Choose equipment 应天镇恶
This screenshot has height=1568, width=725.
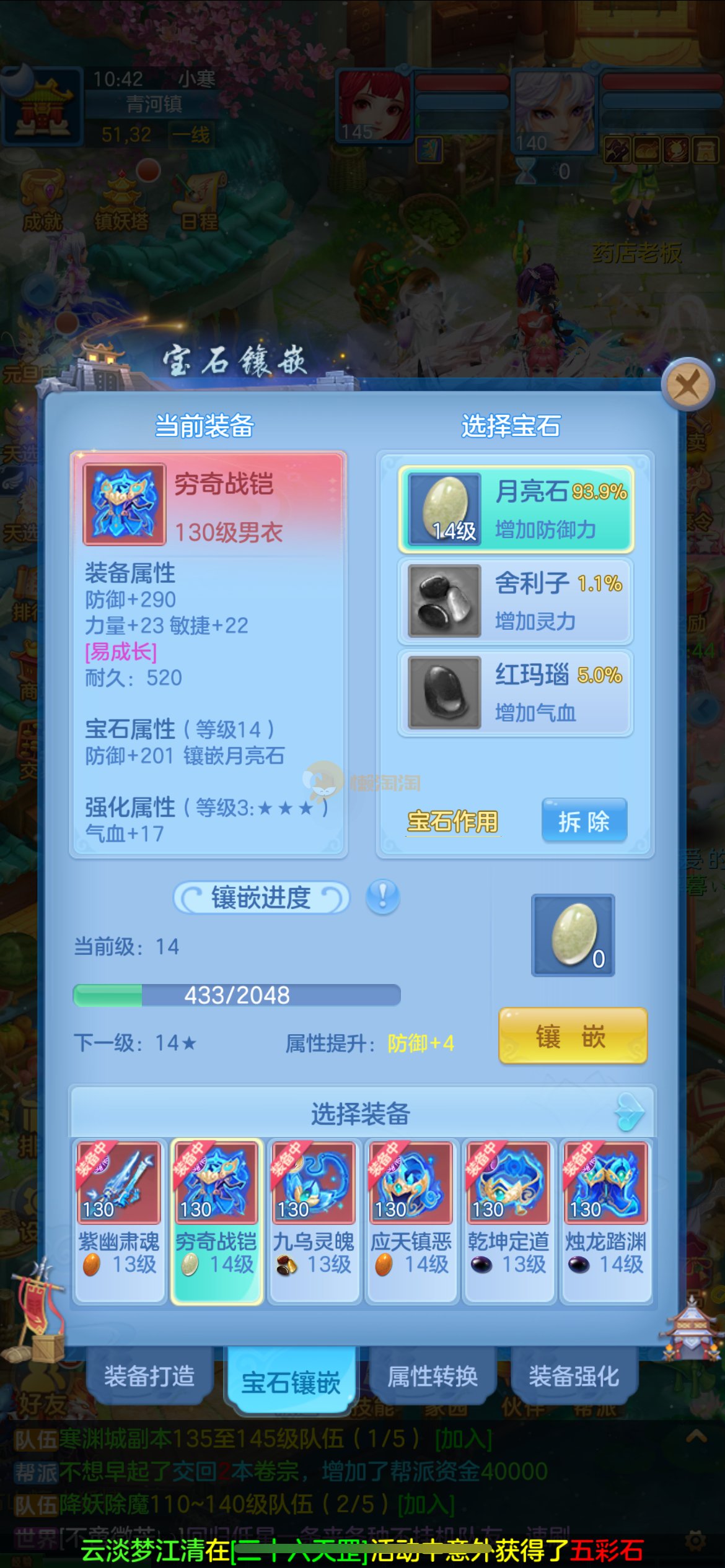coord(411,1220)
